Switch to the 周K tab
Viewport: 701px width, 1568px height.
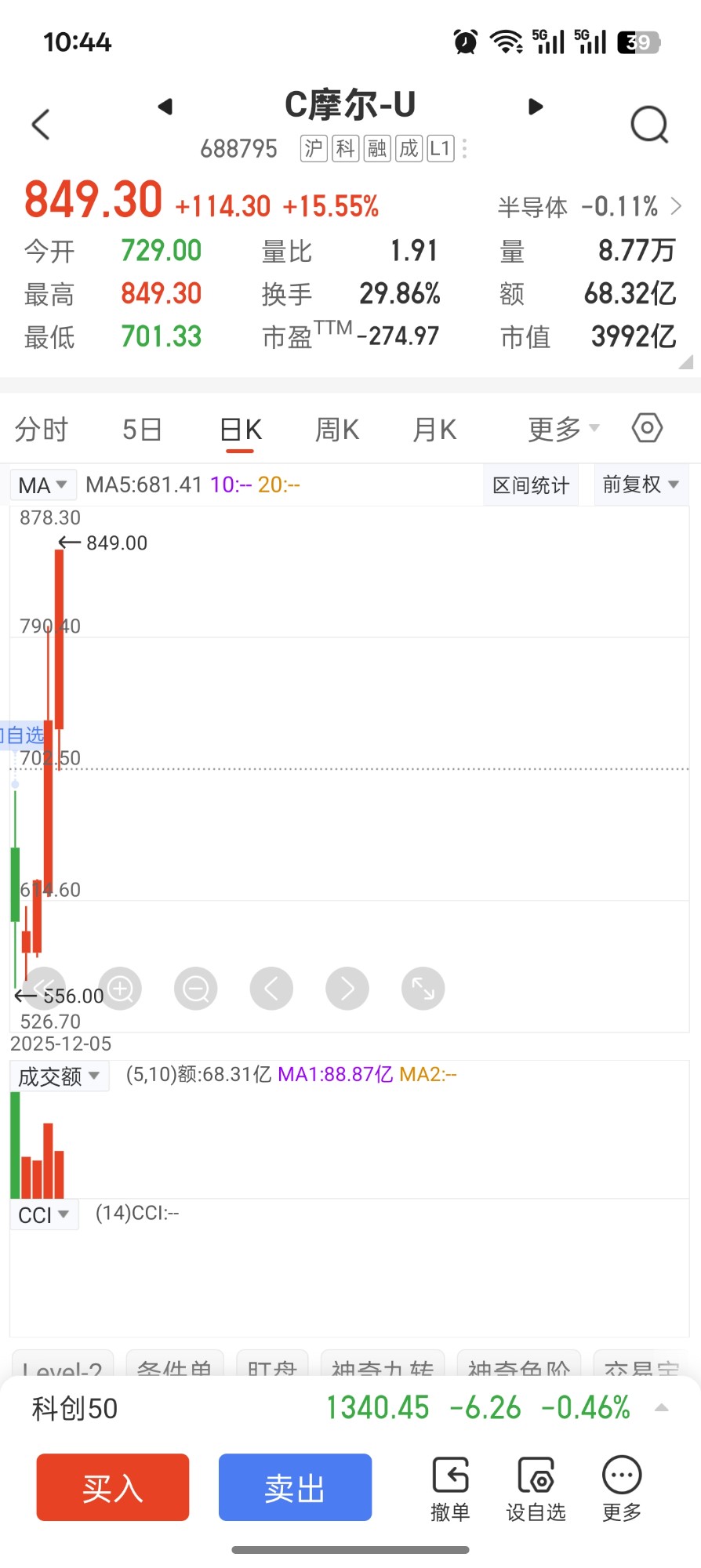coord(336,430)
